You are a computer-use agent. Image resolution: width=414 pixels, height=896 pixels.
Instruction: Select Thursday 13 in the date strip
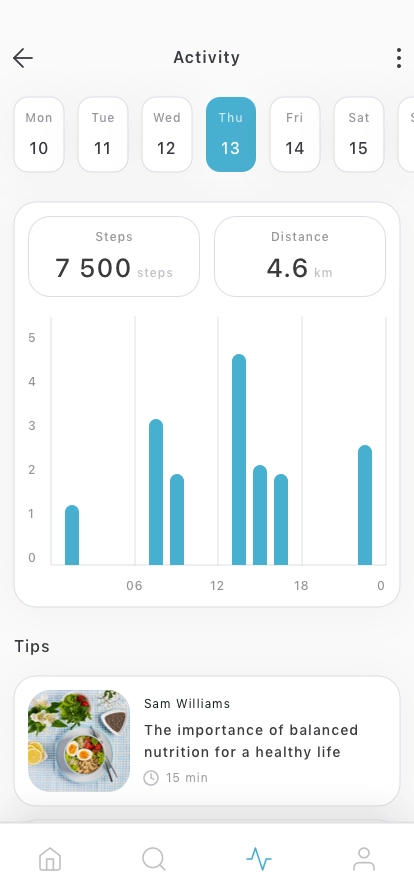tap(231, 134)
